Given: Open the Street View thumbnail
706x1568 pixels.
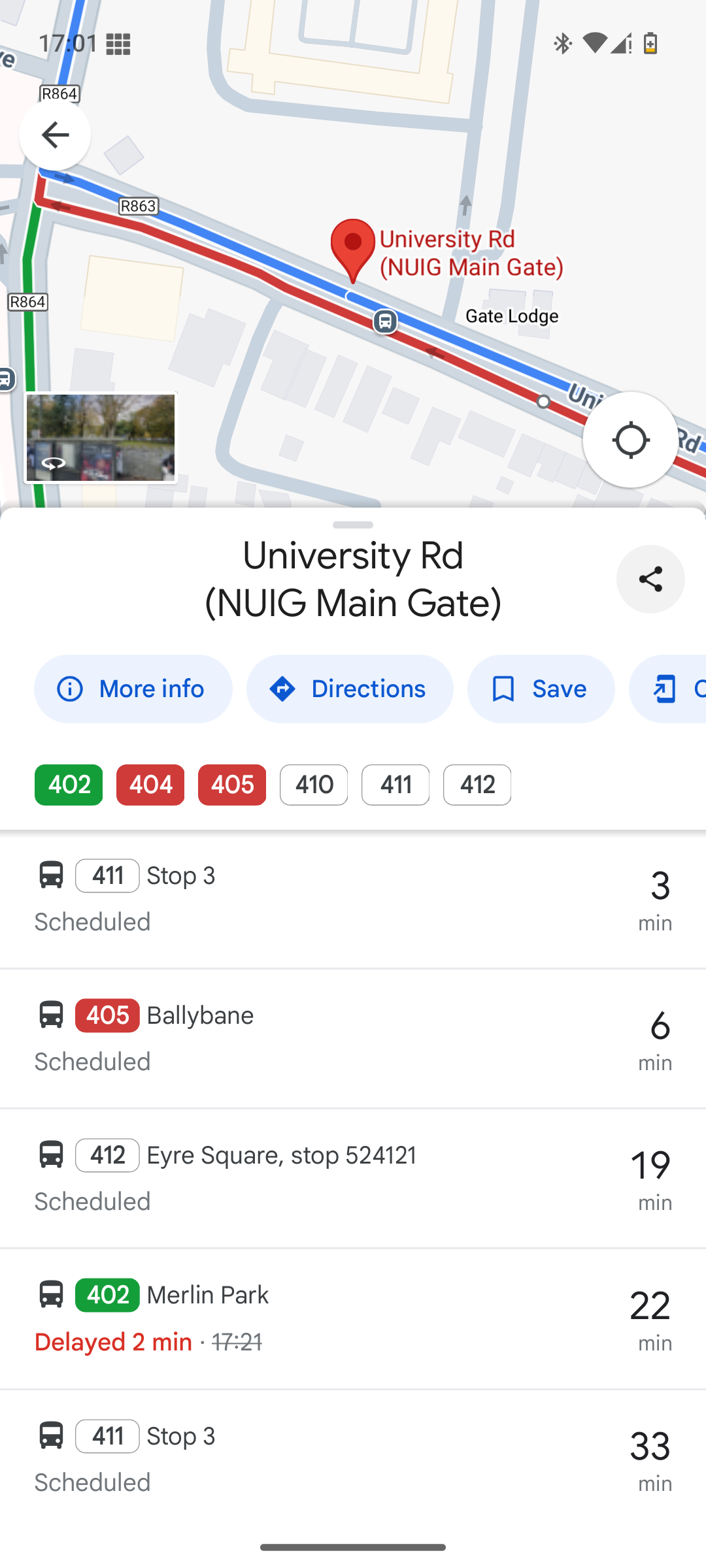Looking at the screenshot, I should pos(101,438).
